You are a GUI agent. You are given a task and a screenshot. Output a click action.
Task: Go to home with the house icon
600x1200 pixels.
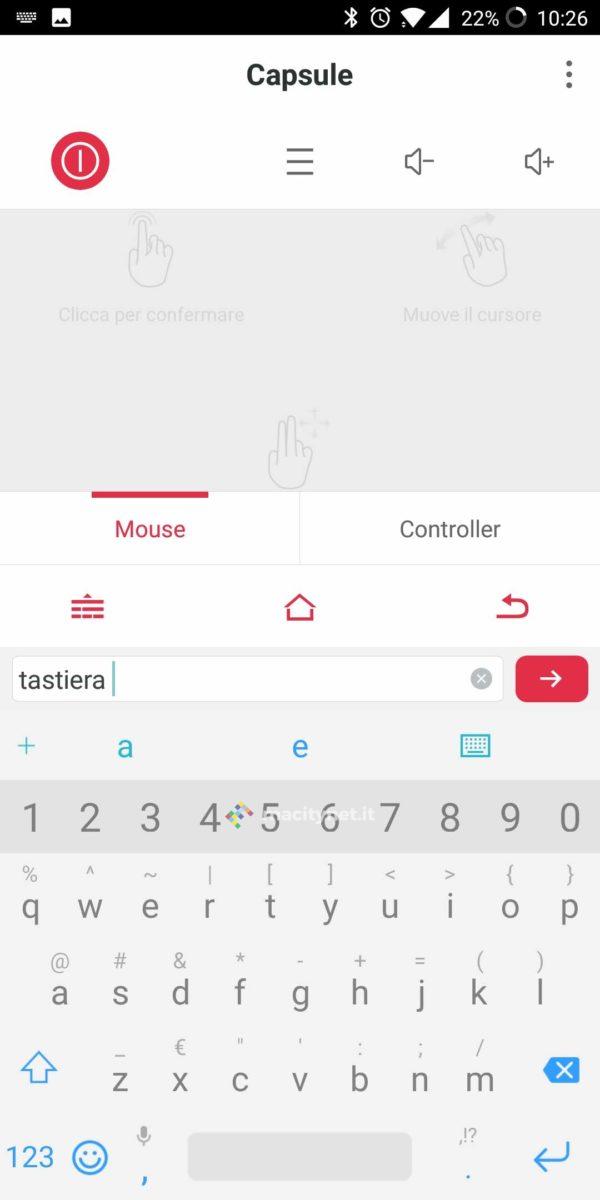[x=300, y=607]
